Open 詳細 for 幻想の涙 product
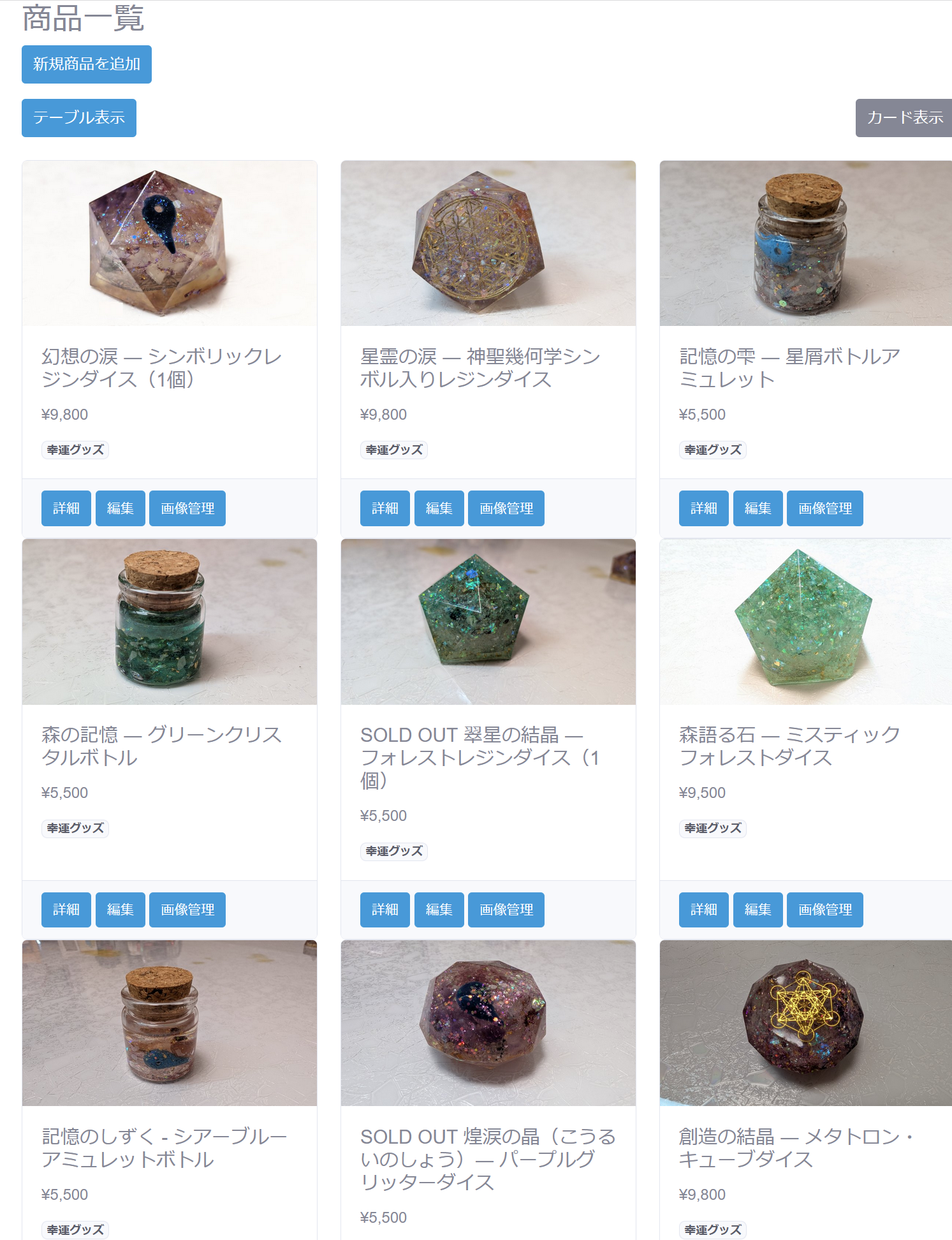The image size is (952, 1240). pyautogui.click(x=66, y=508)
